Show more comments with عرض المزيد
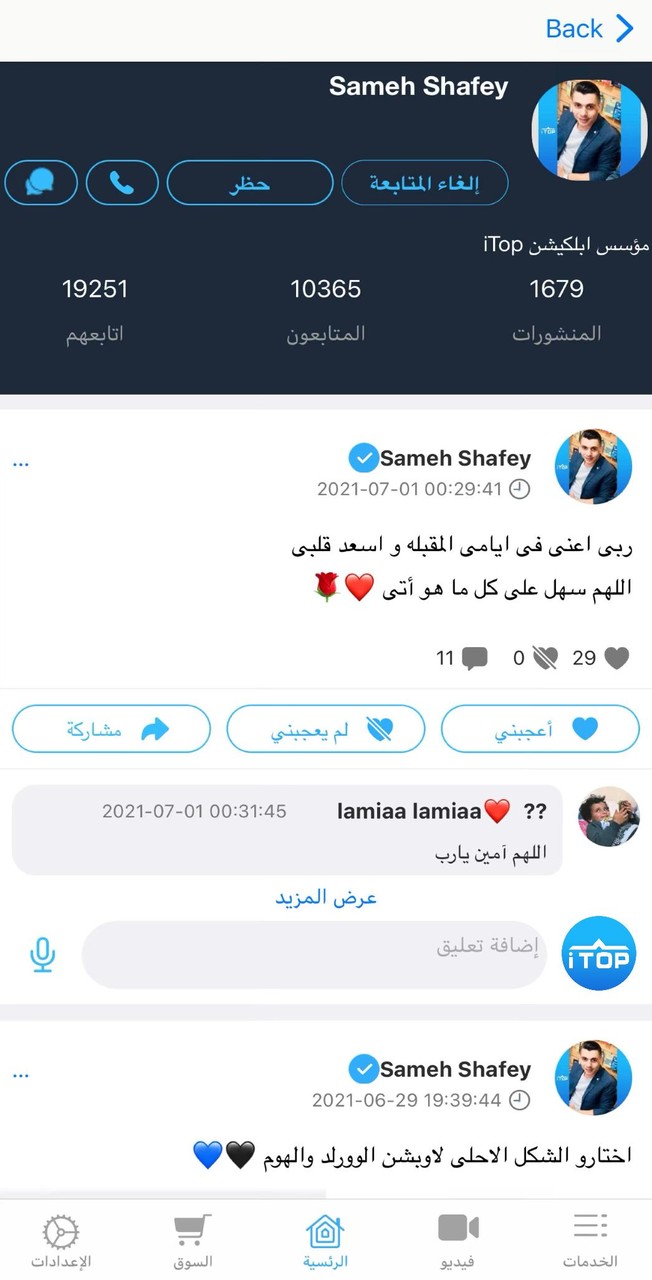This screenshot has height=1280, width=652. tap(326, 897)
